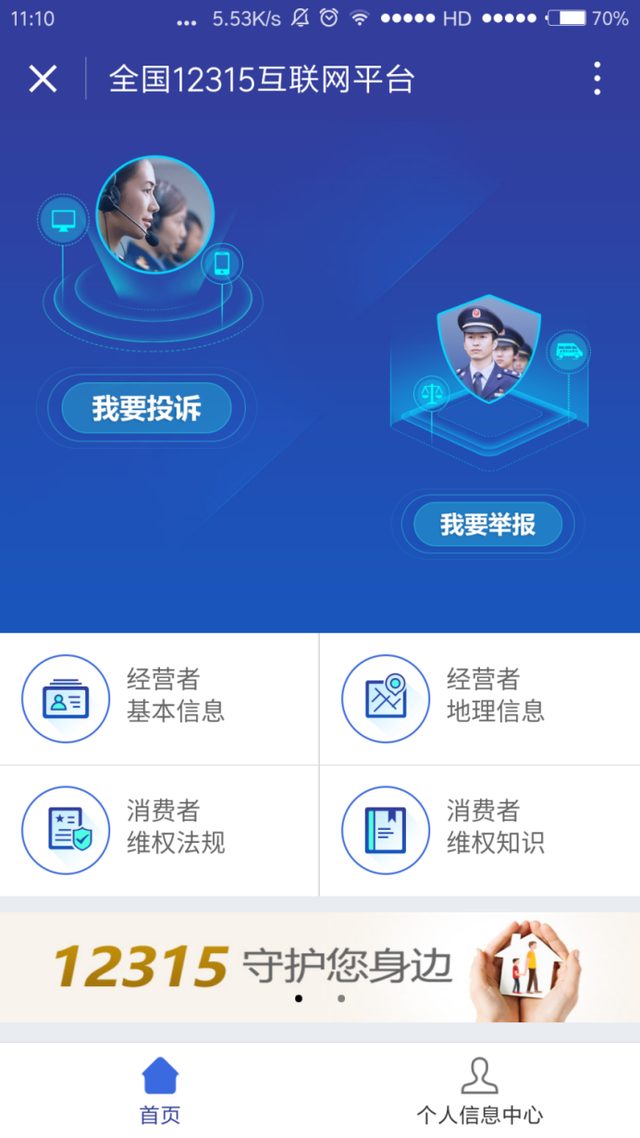Tap the 我要举报 button

click(488, 524)
